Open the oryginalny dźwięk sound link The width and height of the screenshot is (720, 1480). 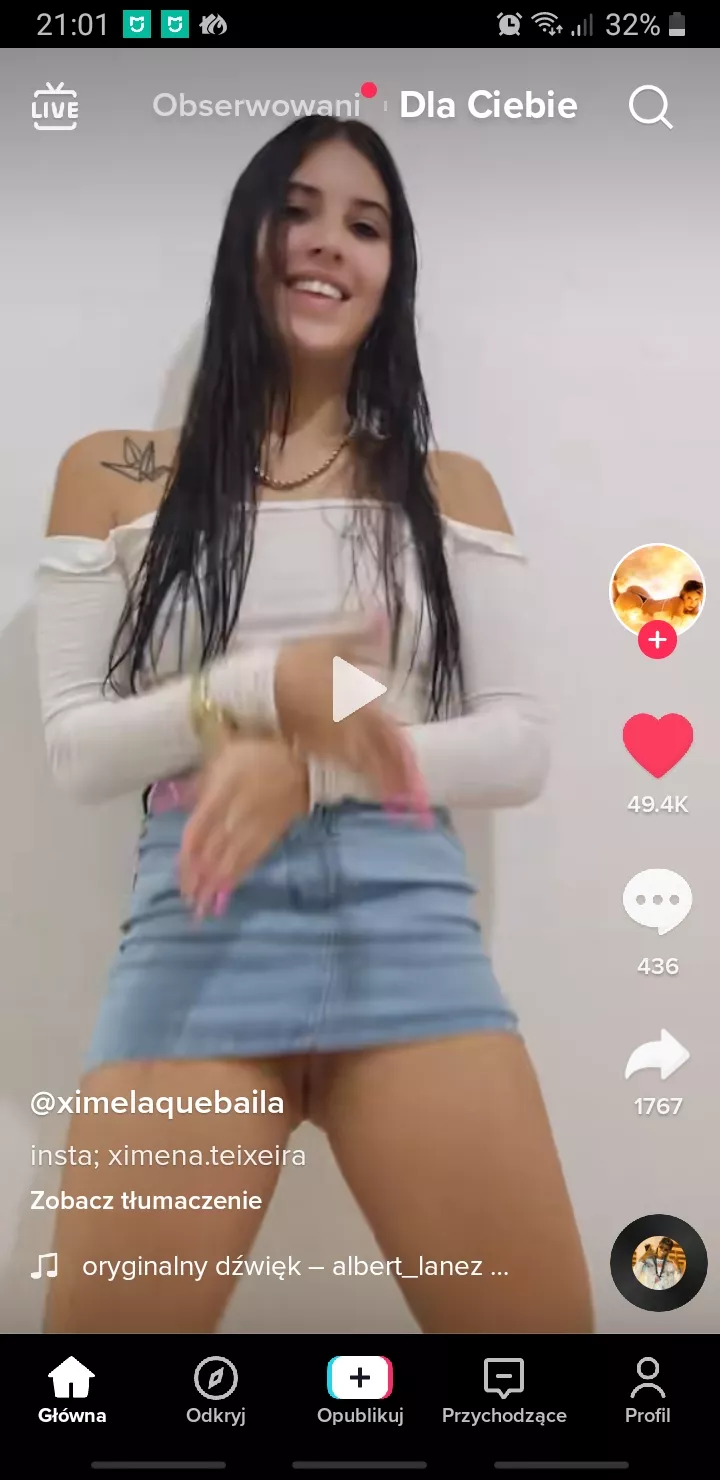[295, 1267]
